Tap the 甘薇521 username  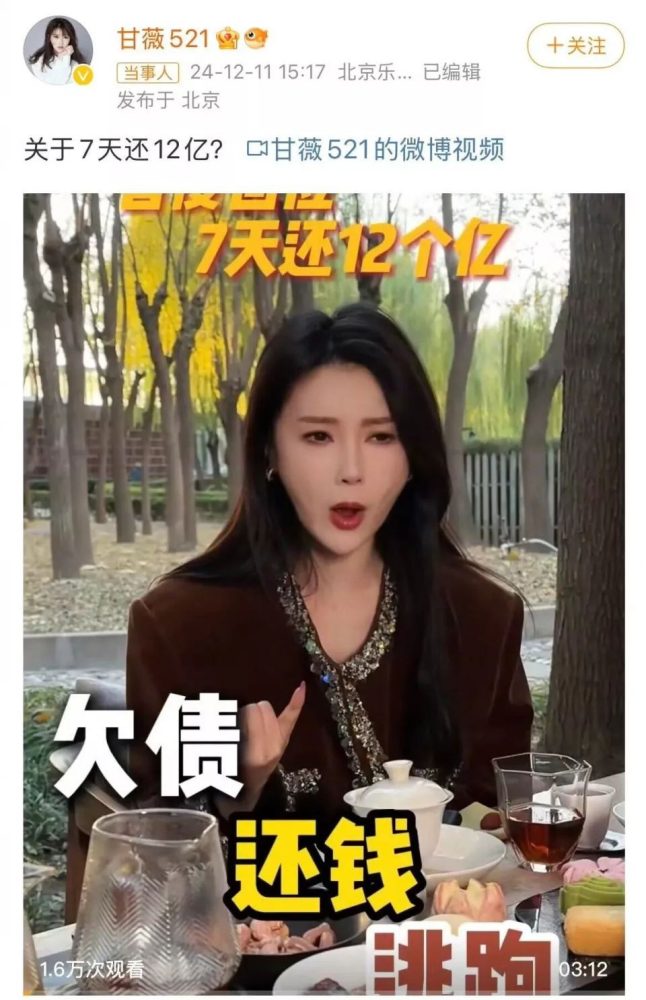point(163,39)
